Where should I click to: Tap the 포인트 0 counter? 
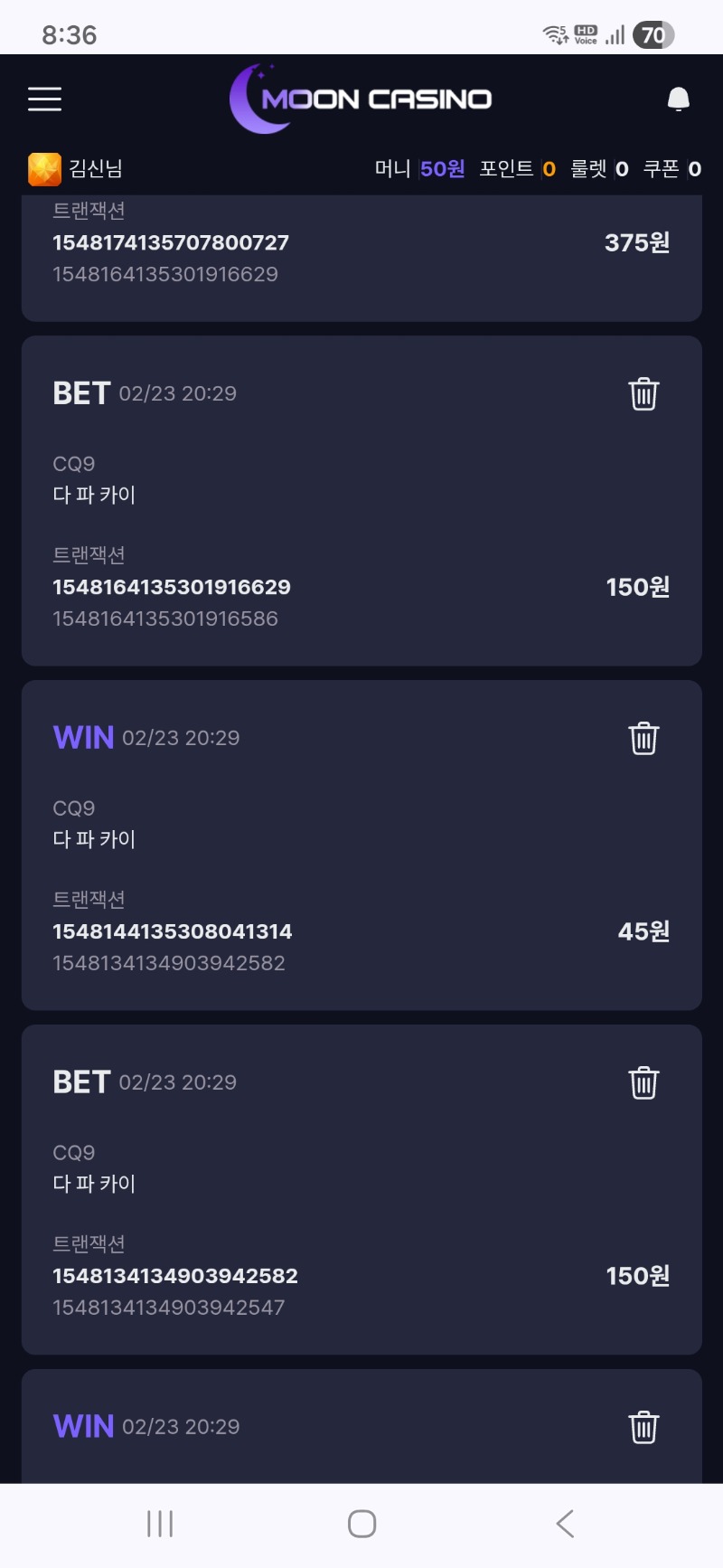click(x=516, y=168)
